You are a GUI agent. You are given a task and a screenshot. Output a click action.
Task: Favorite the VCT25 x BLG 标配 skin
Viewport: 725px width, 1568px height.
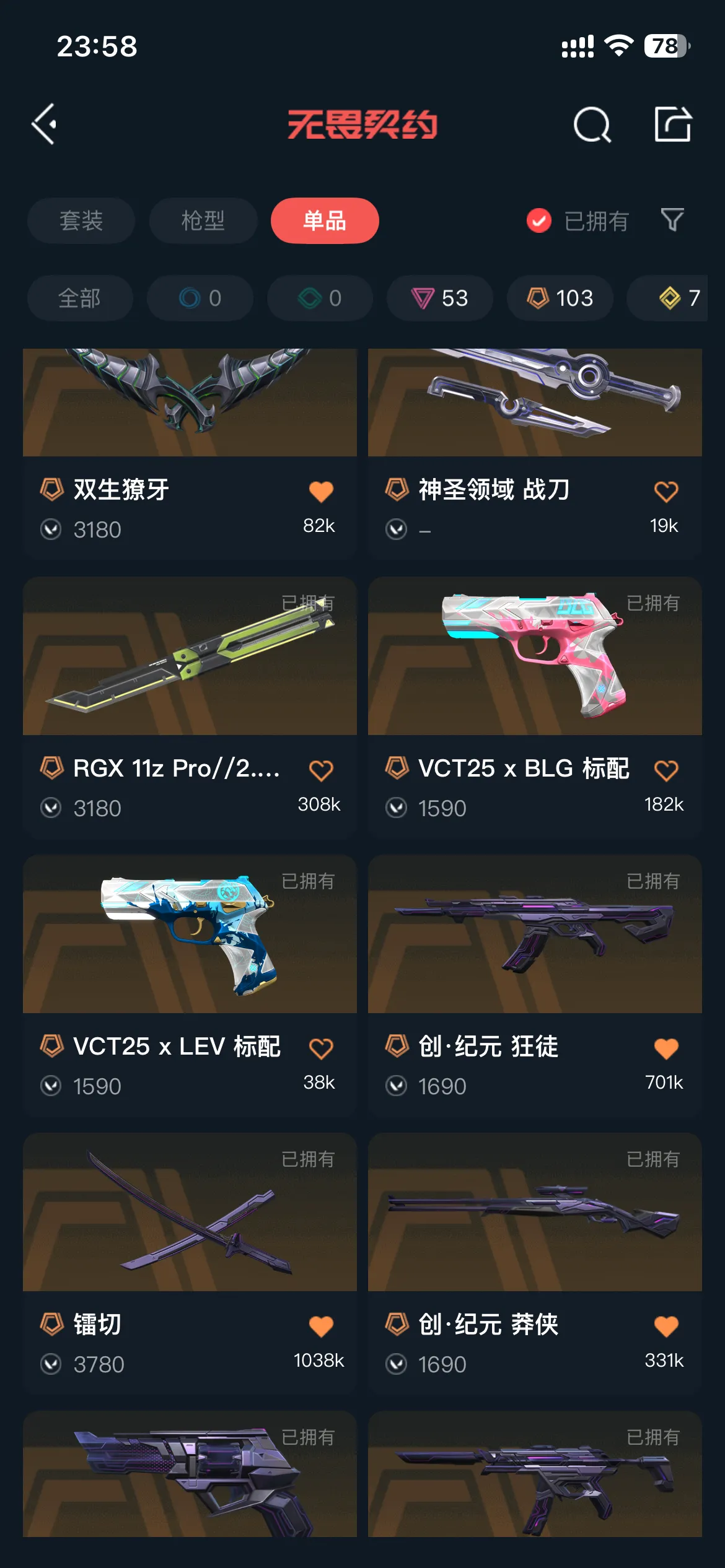pyautogui.click(x=666, y=770)
